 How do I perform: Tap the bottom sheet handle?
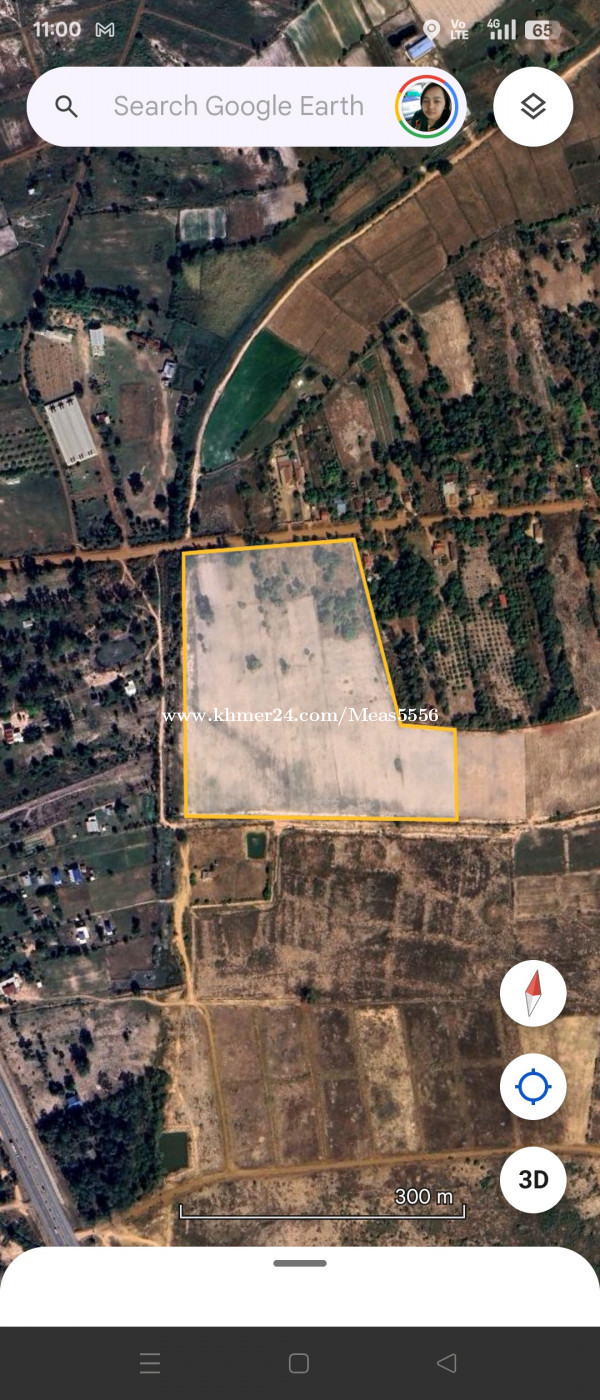coord(300,1263)
